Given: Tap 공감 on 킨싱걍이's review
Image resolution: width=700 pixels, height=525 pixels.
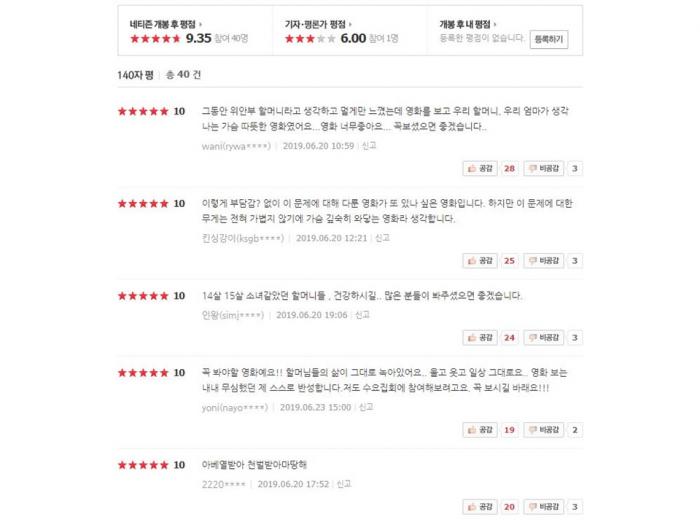Looking at the screenshot, I should point(480,261).
